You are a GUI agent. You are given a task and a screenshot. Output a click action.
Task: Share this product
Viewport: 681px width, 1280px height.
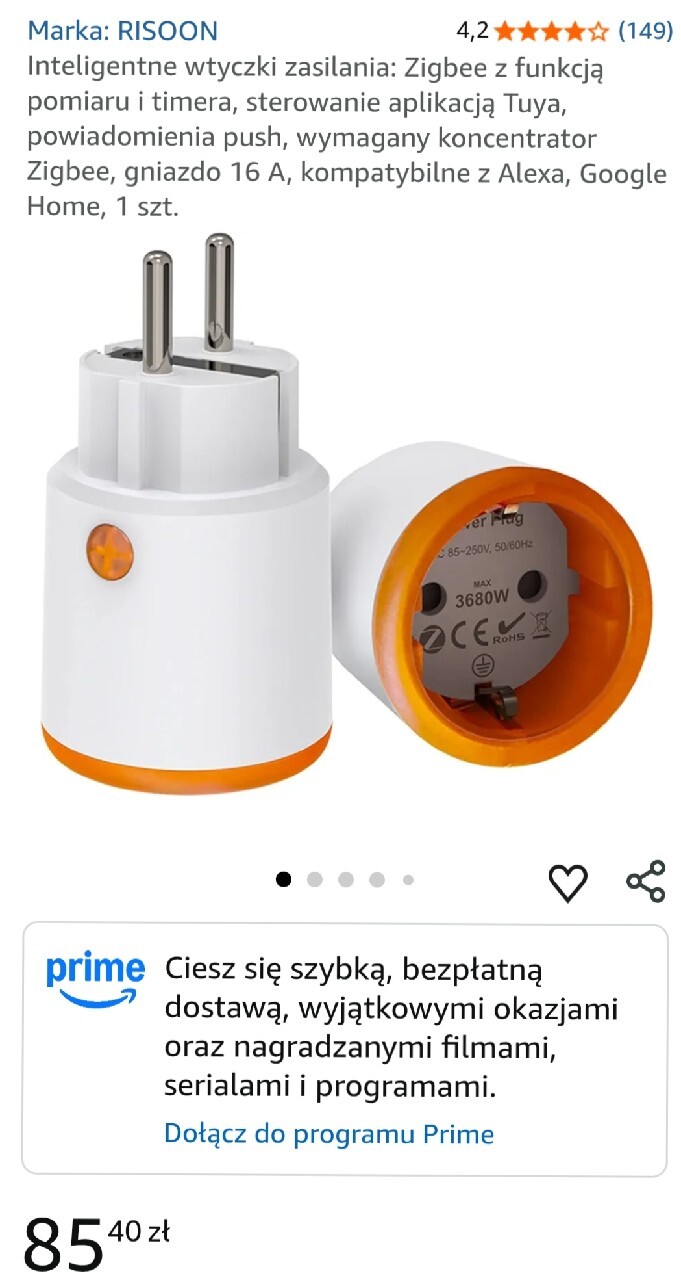pyautogui.click(x=645, y=881)
